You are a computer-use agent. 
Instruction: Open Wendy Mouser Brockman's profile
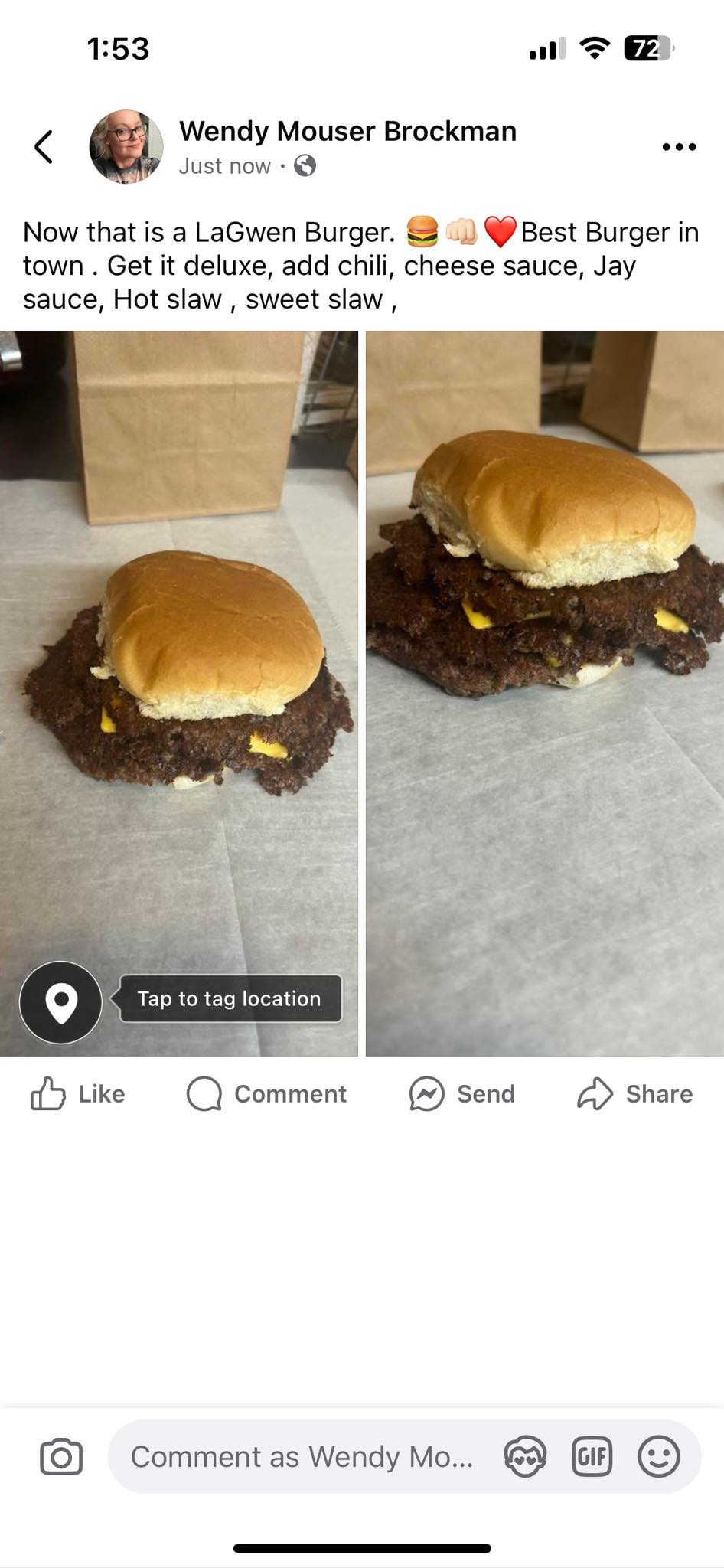(127, 145)
